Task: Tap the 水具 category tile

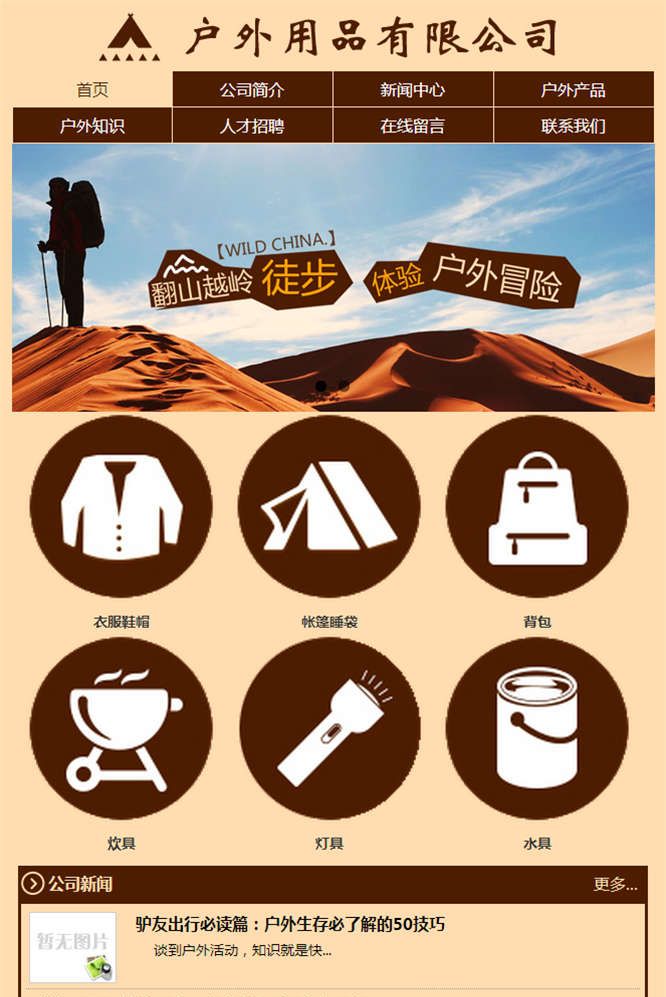Action: [537, 728]
